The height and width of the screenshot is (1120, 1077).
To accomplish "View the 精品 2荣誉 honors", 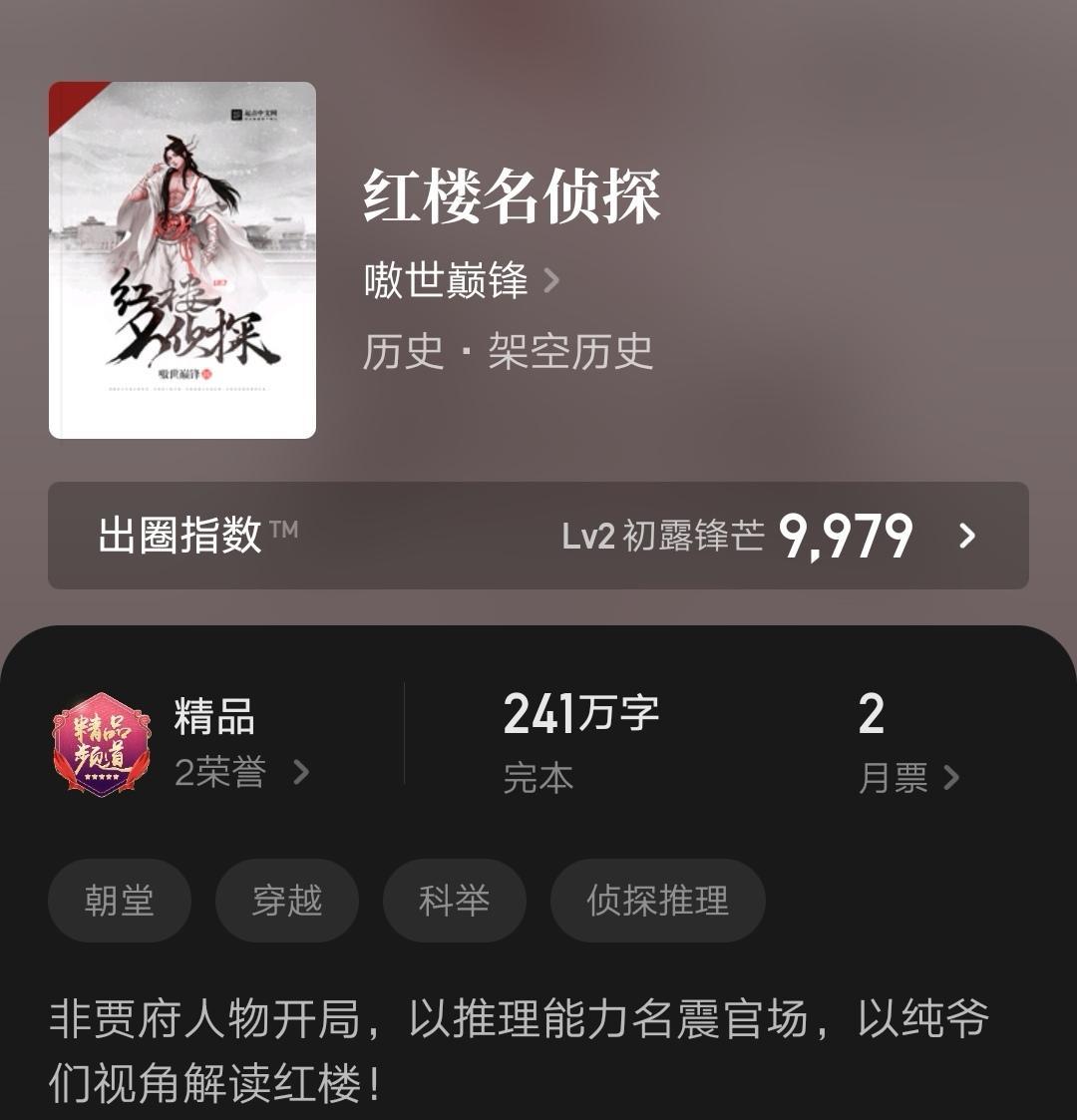I will click(239, 744).
